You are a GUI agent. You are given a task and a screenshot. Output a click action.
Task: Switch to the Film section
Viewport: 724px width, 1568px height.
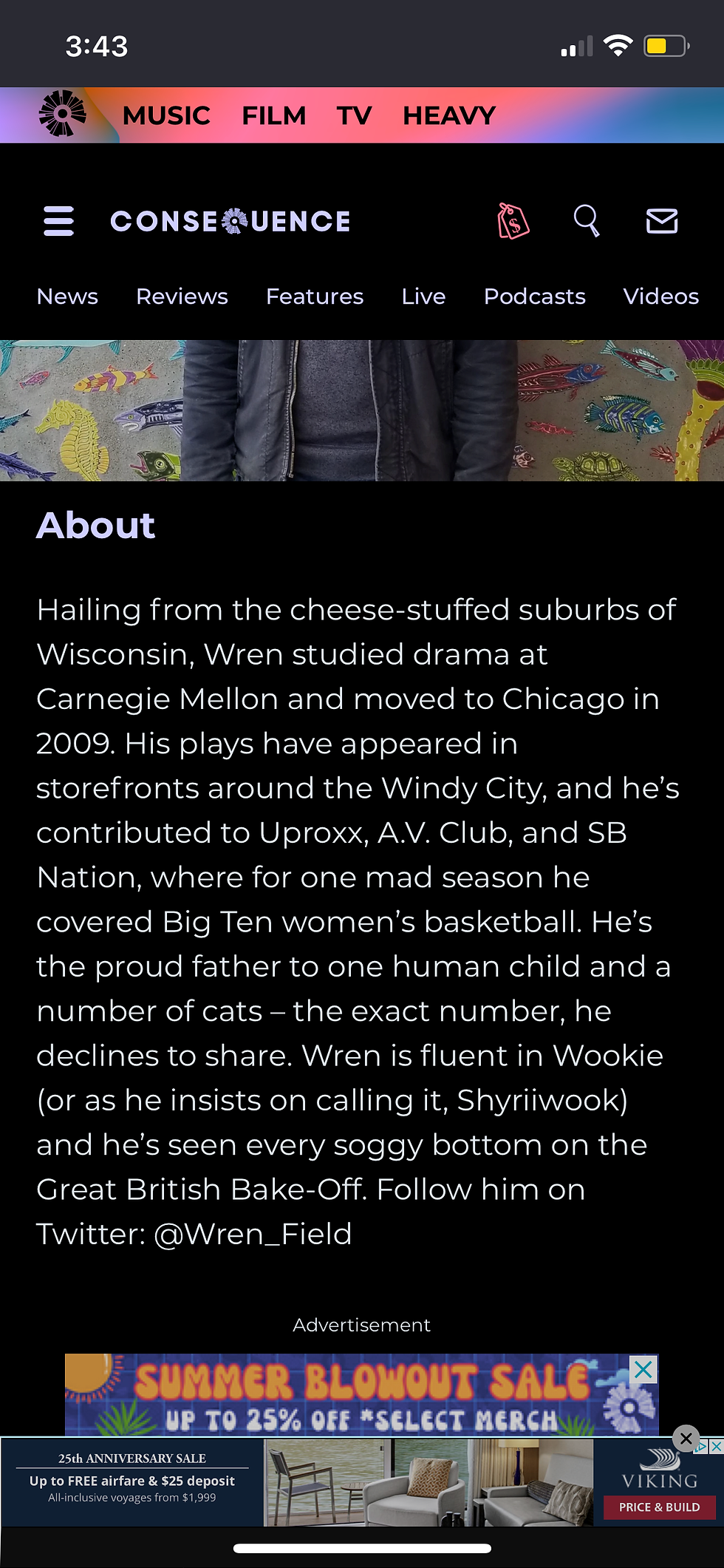coord(273,115)
